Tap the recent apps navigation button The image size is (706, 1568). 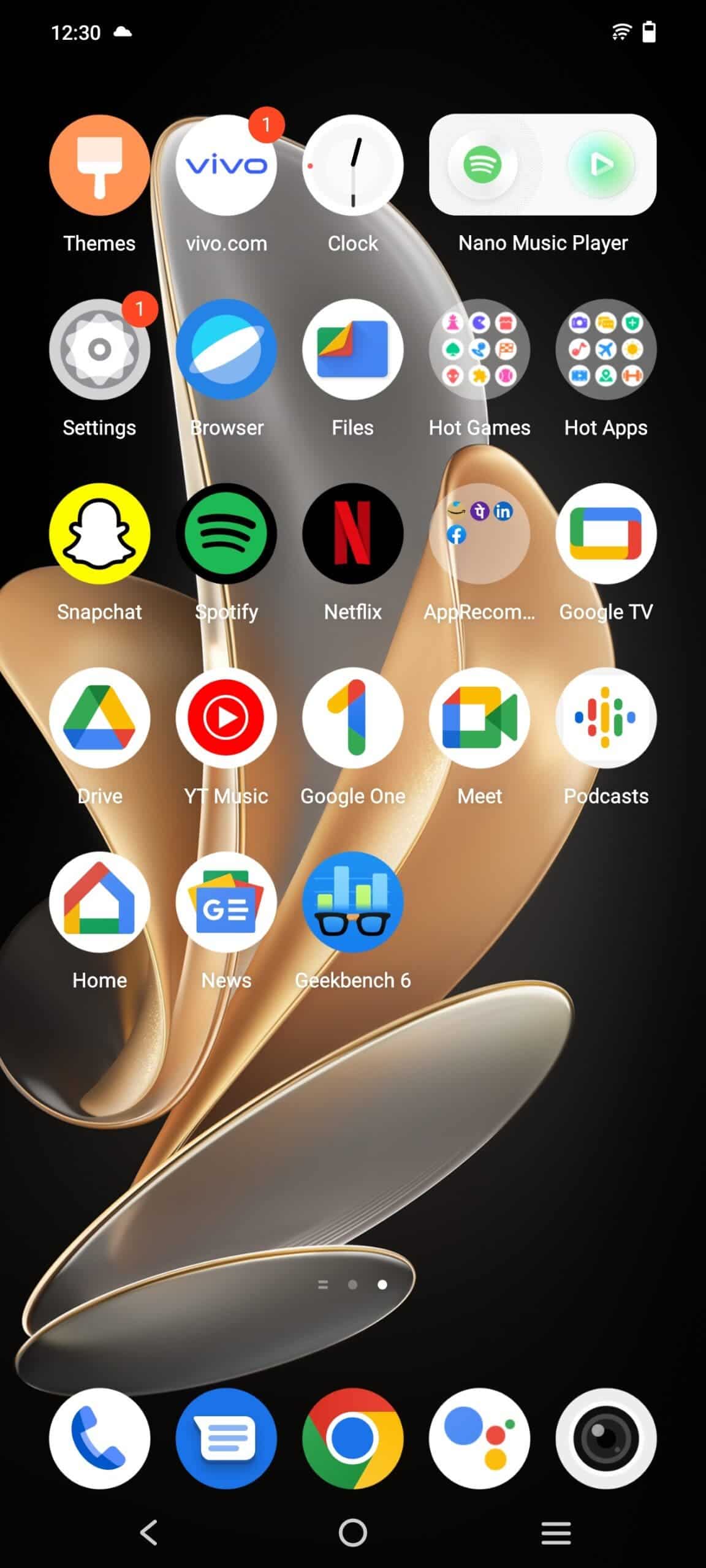point(556,1532)
